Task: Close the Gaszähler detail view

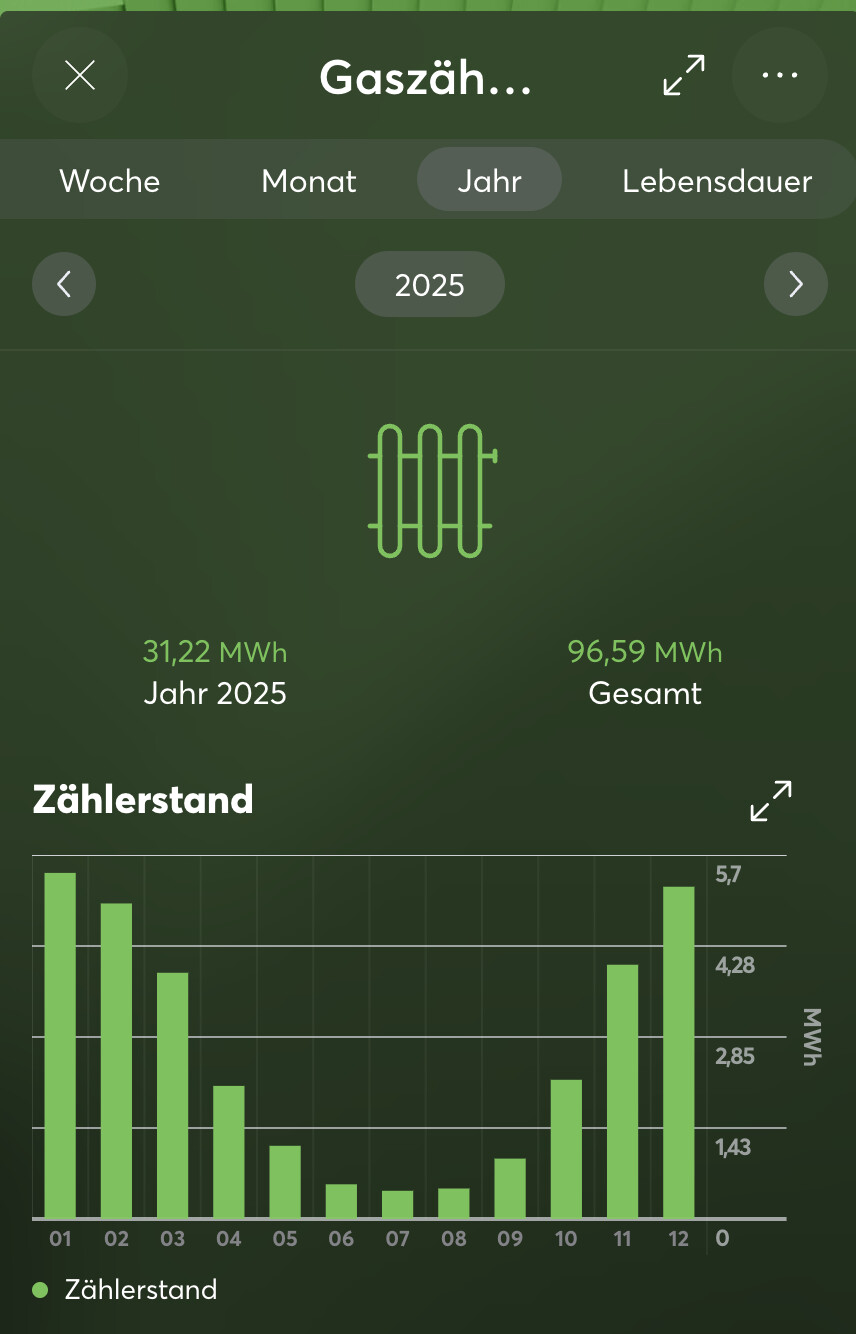Action: 80,76
